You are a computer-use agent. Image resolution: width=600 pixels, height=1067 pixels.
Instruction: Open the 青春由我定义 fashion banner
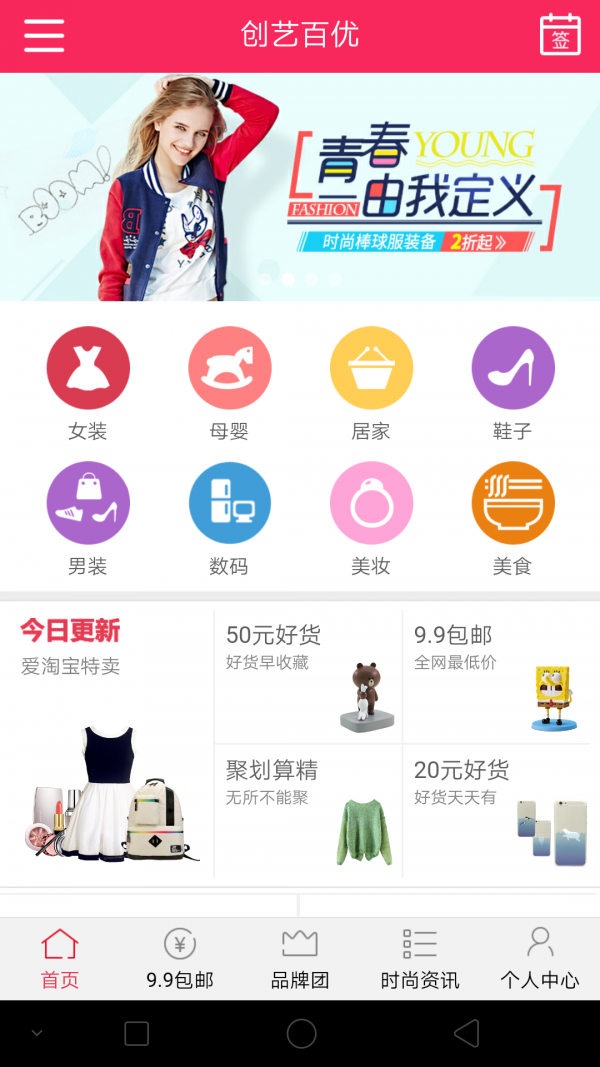click(300, 186)
